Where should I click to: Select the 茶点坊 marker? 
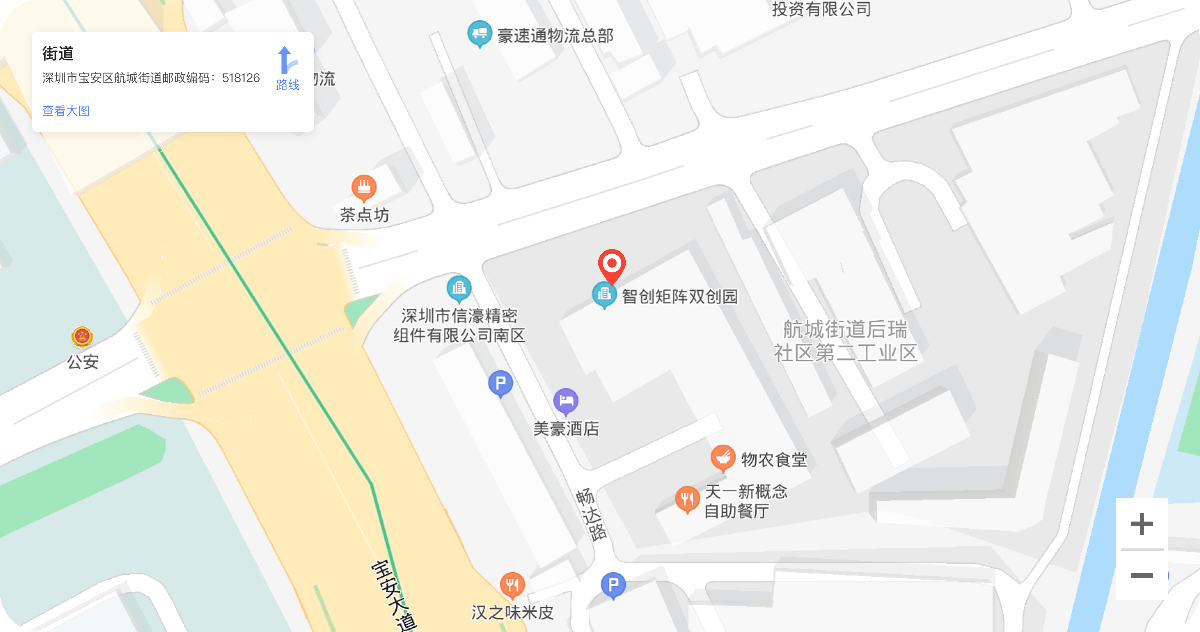[x=364, y=187]
